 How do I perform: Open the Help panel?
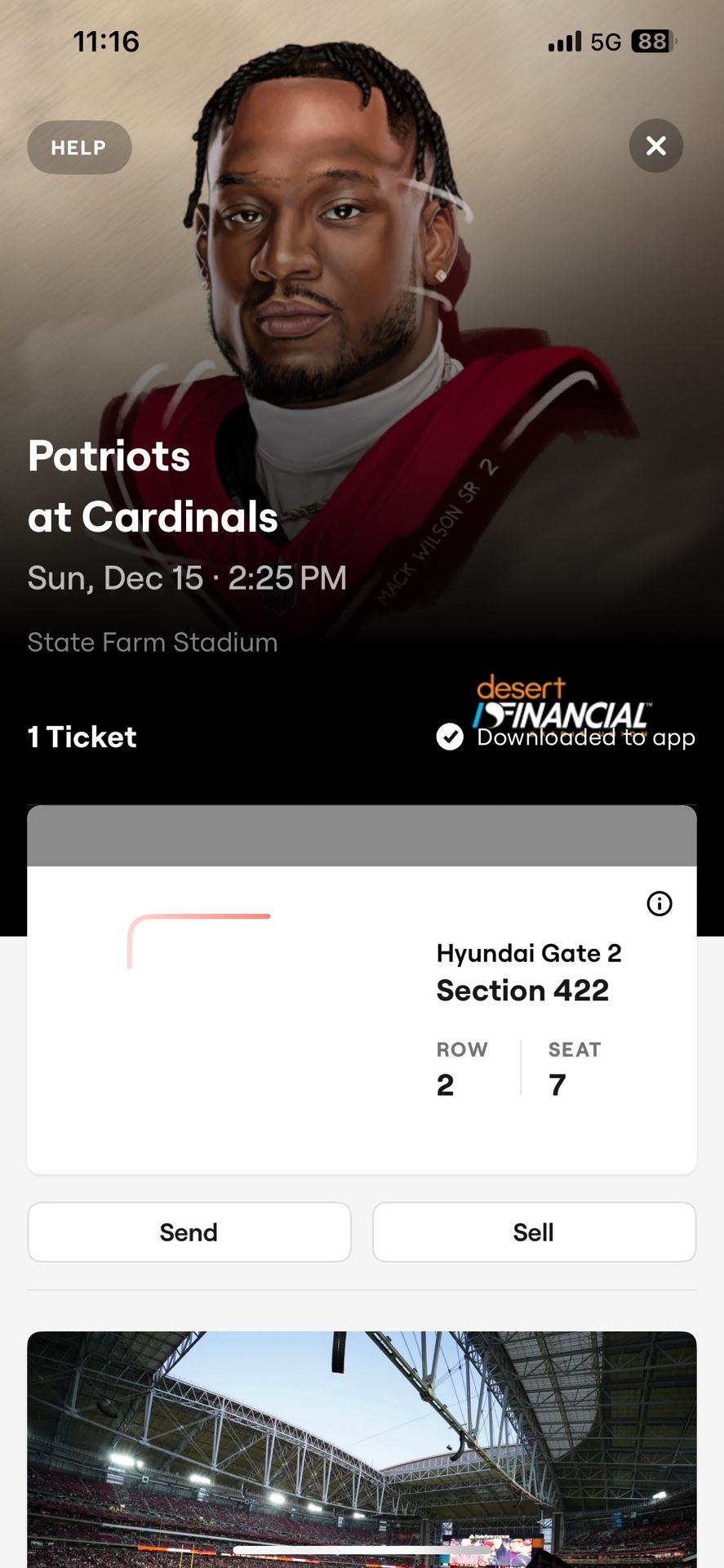[78, 147]
